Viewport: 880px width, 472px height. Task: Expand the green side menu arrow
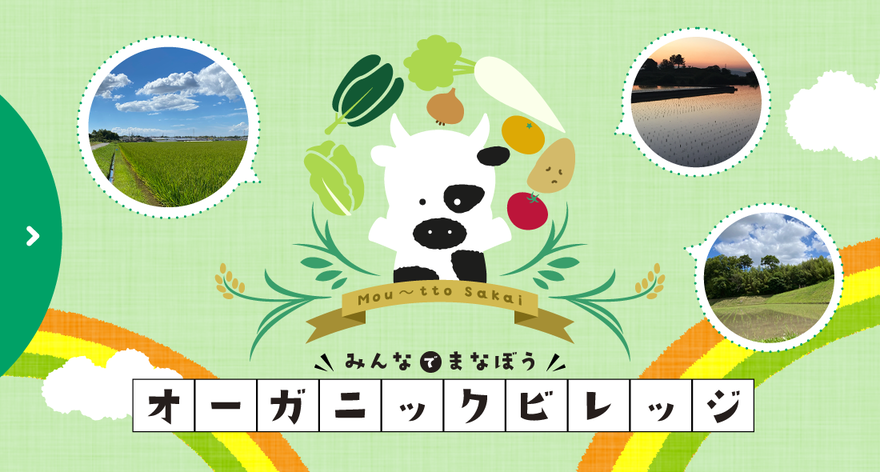33,236
